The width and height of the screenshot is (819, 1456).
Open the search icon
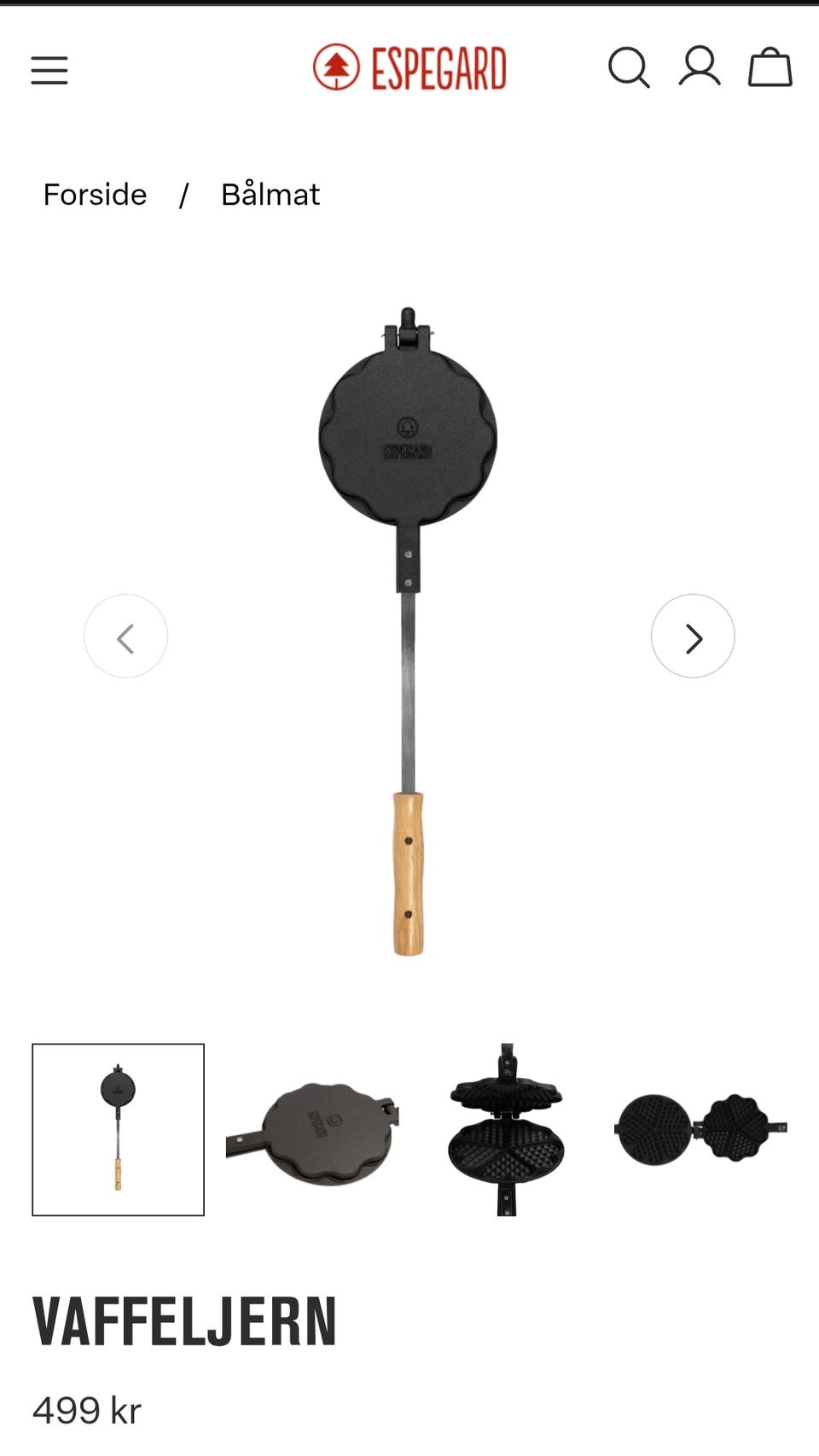(629, 67)
